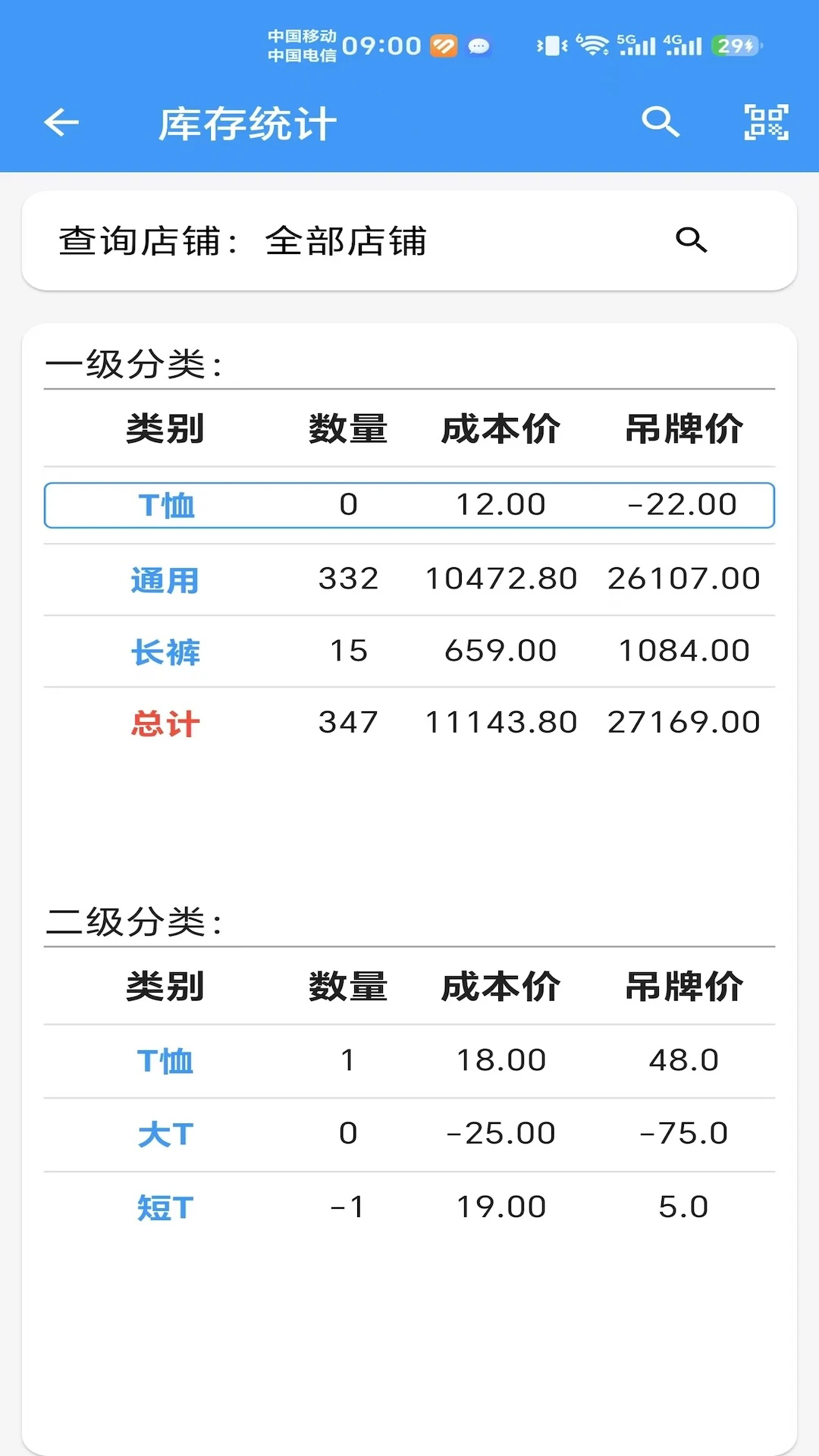
Task: Open 大T category row
Action: (409, 1134)
